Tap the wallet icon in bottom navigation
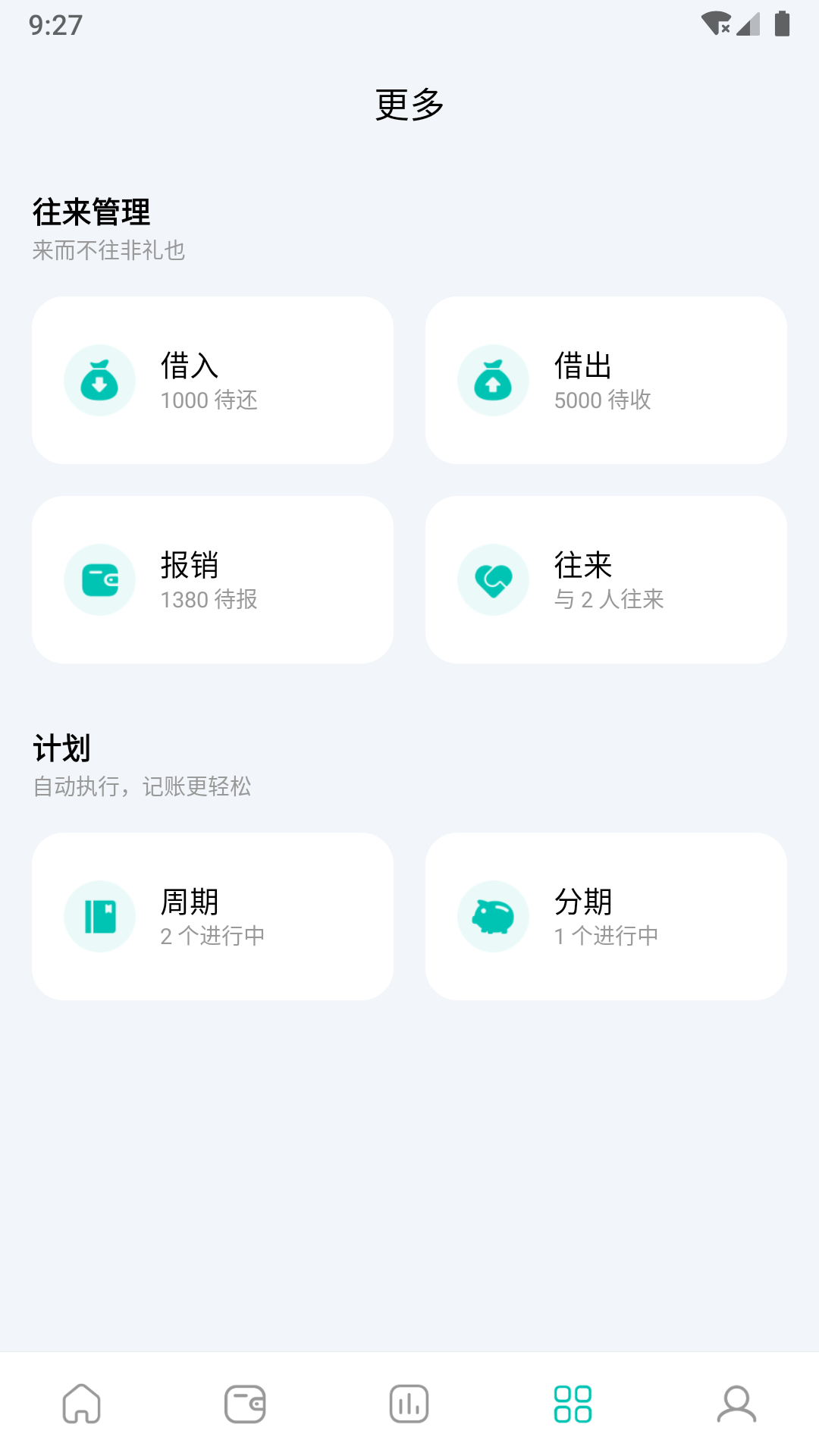The width and height of the screenshot is (819, 1456). tap(245, 1404)
